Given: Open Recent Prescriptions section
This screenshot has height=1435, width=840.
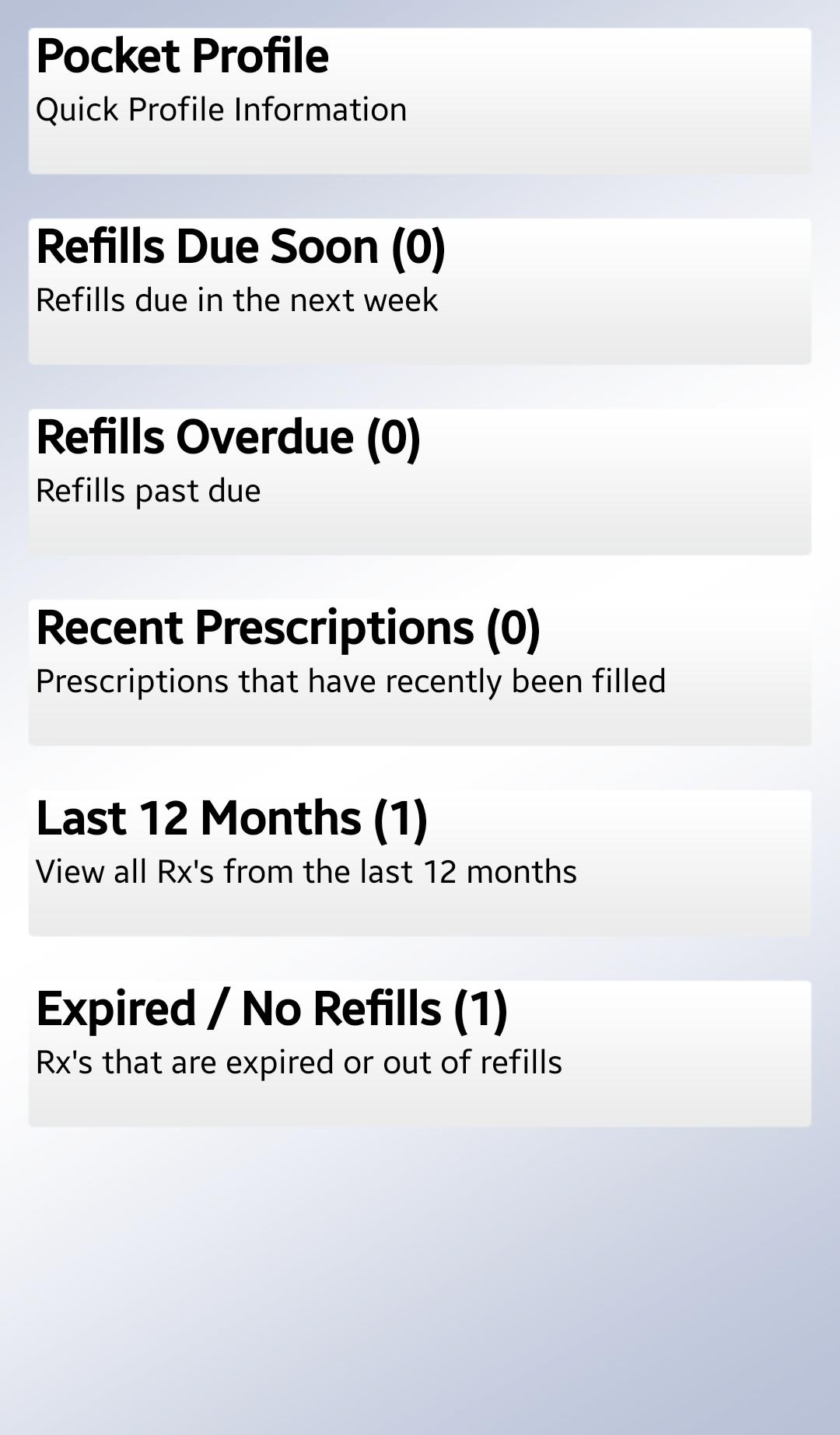Looking at the screenshot, I should (x=420, y=669).
